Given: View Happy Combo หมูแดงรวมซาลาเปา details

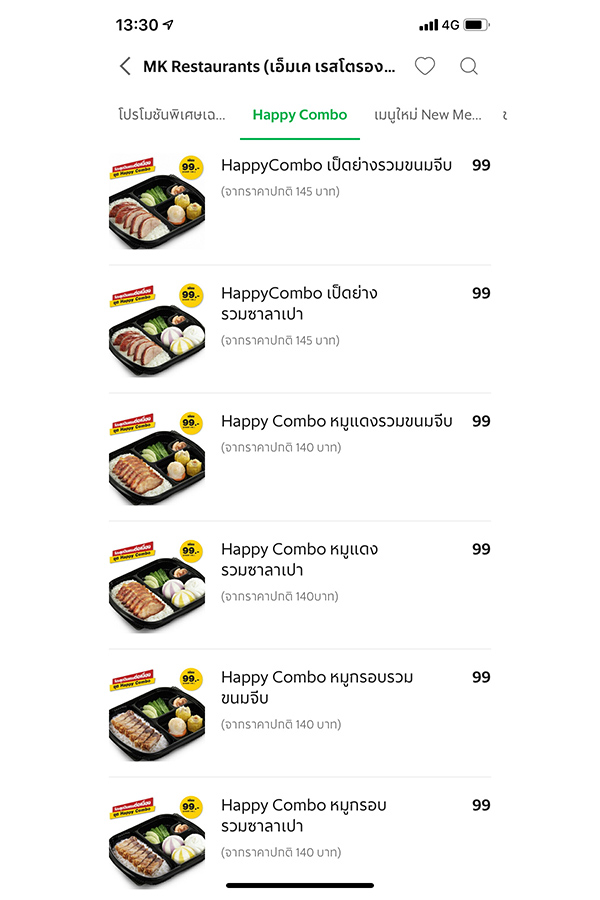Looking at the screenshot, I should (299, 560).
